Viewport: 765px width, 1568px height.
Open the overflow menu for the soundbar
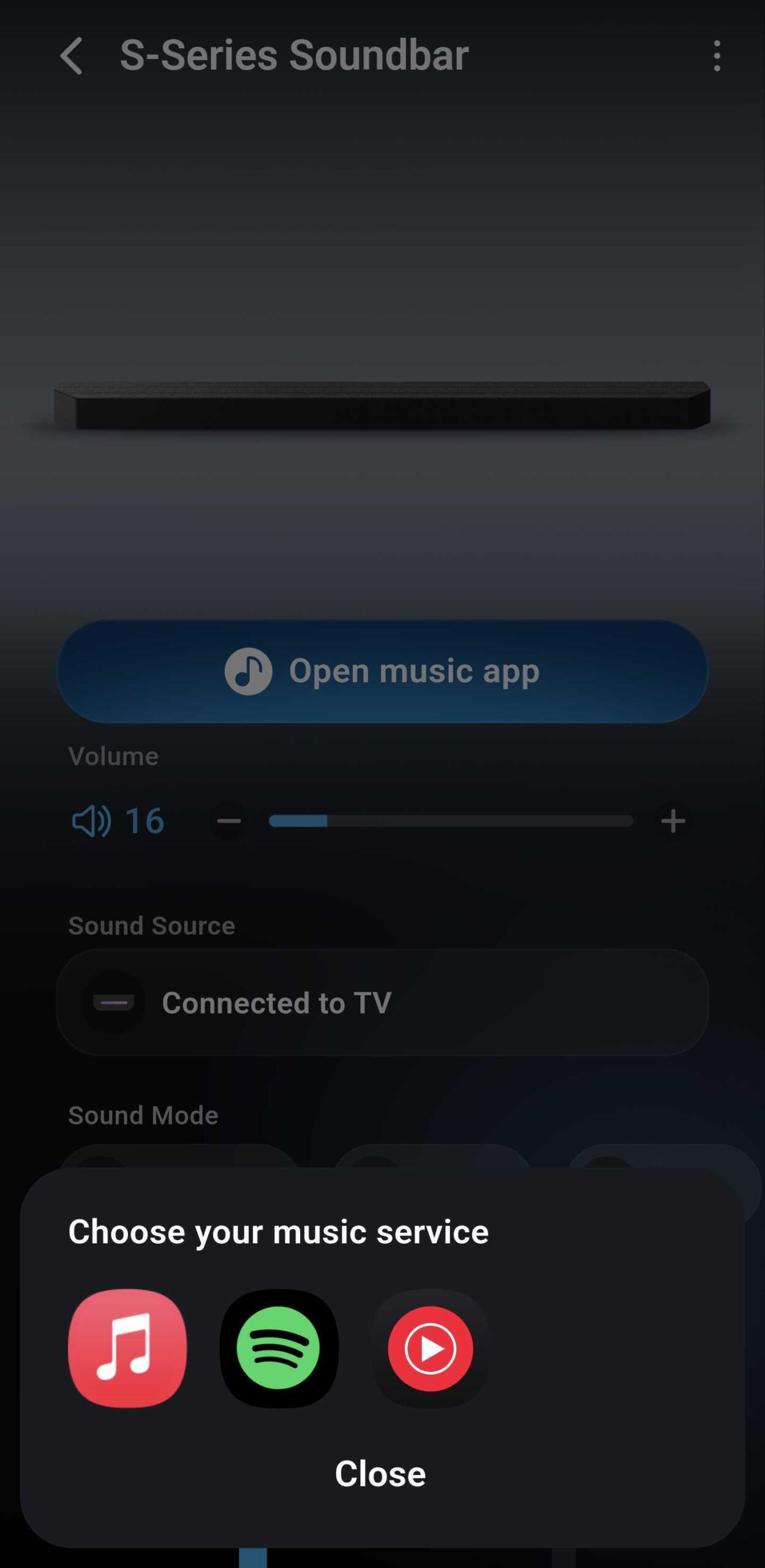[x=718, y=57]
